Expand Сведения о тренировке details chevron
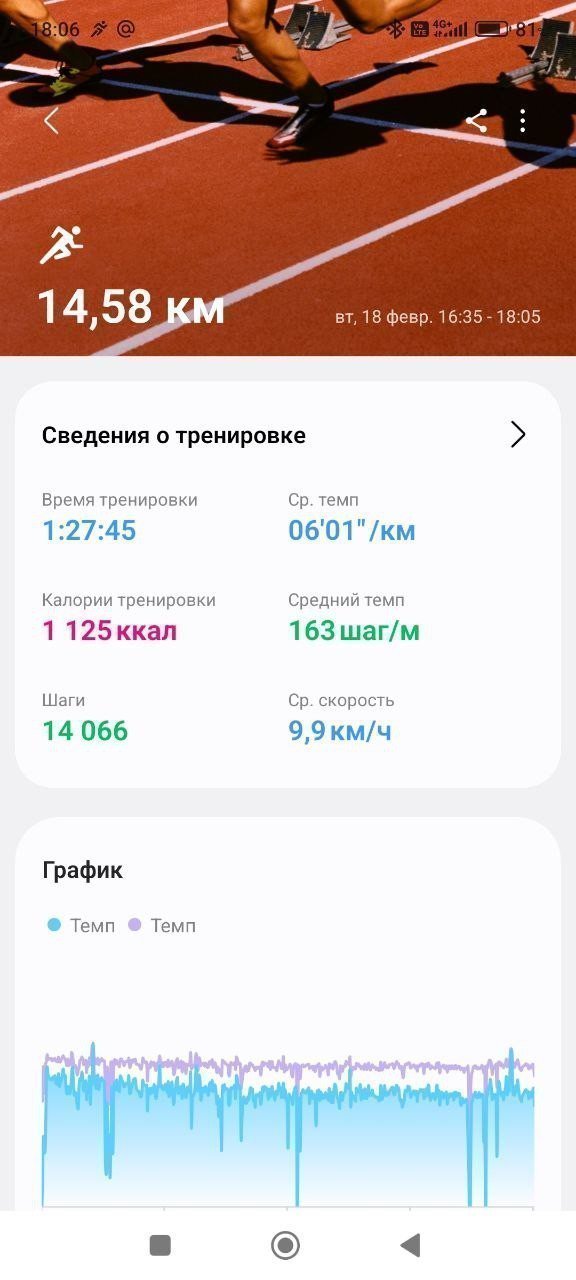This screenshot has height=1280, width=576. tap(518, 434)
